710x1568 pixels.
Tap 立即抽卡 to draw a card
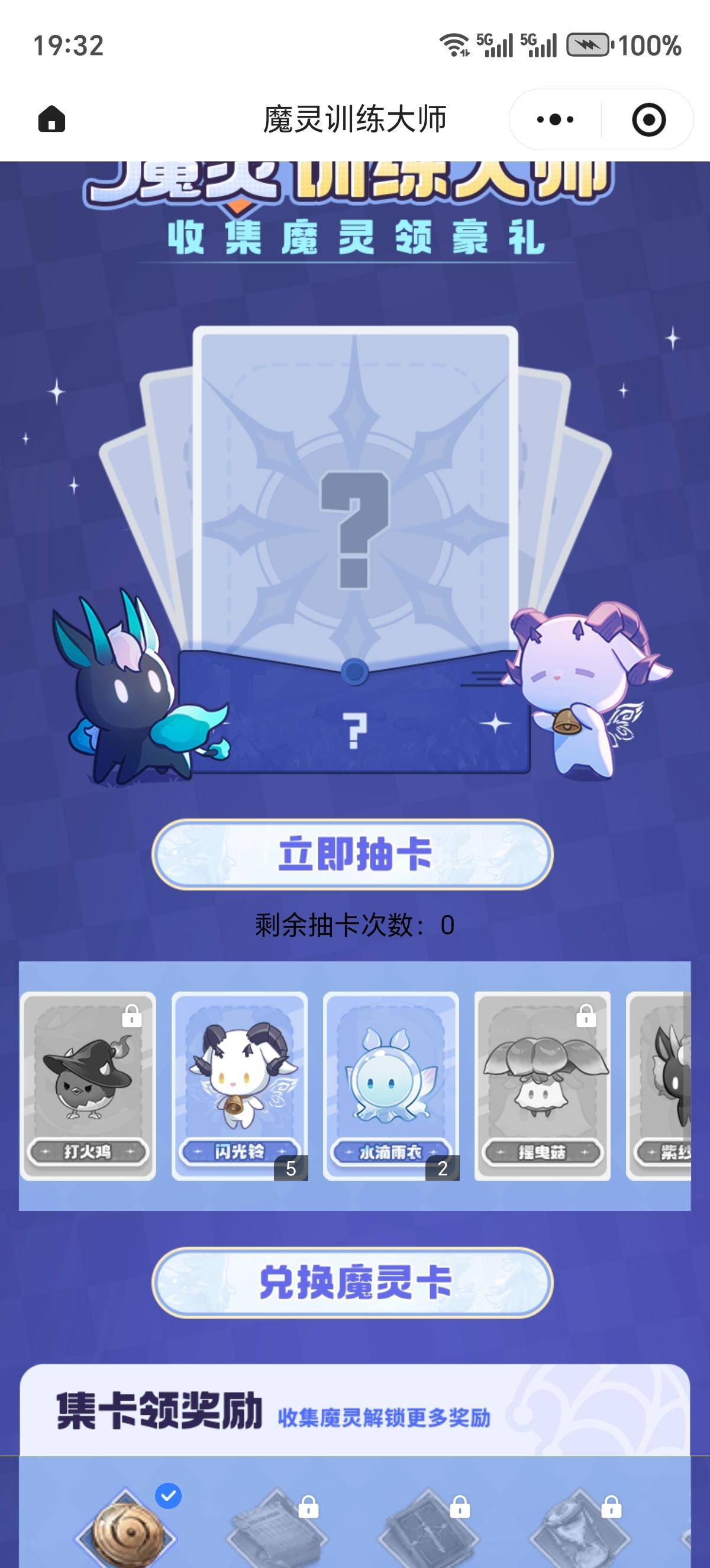click(x=353, y=854)
